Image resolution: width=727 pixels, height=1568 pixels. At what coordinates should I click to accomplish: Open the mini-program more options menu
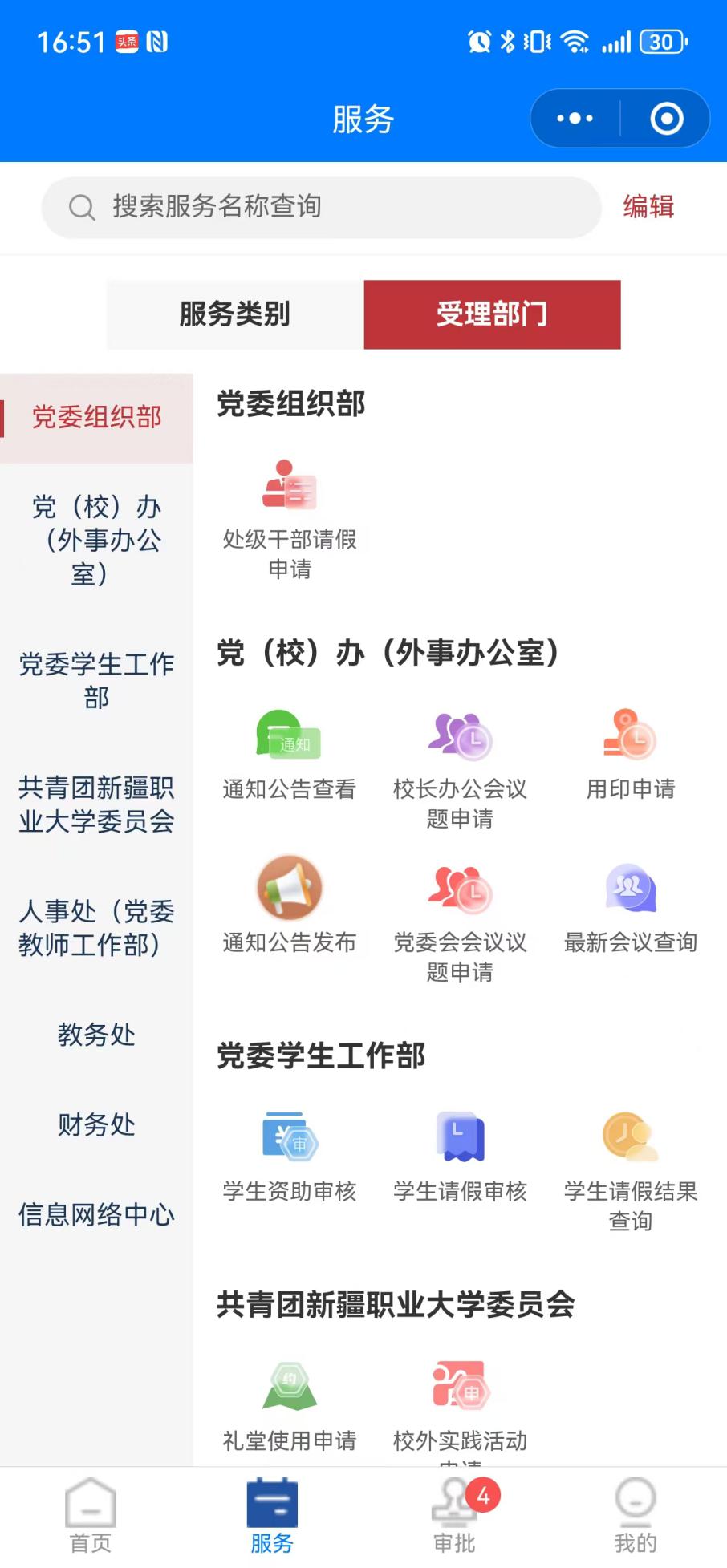tap(575, 119)
